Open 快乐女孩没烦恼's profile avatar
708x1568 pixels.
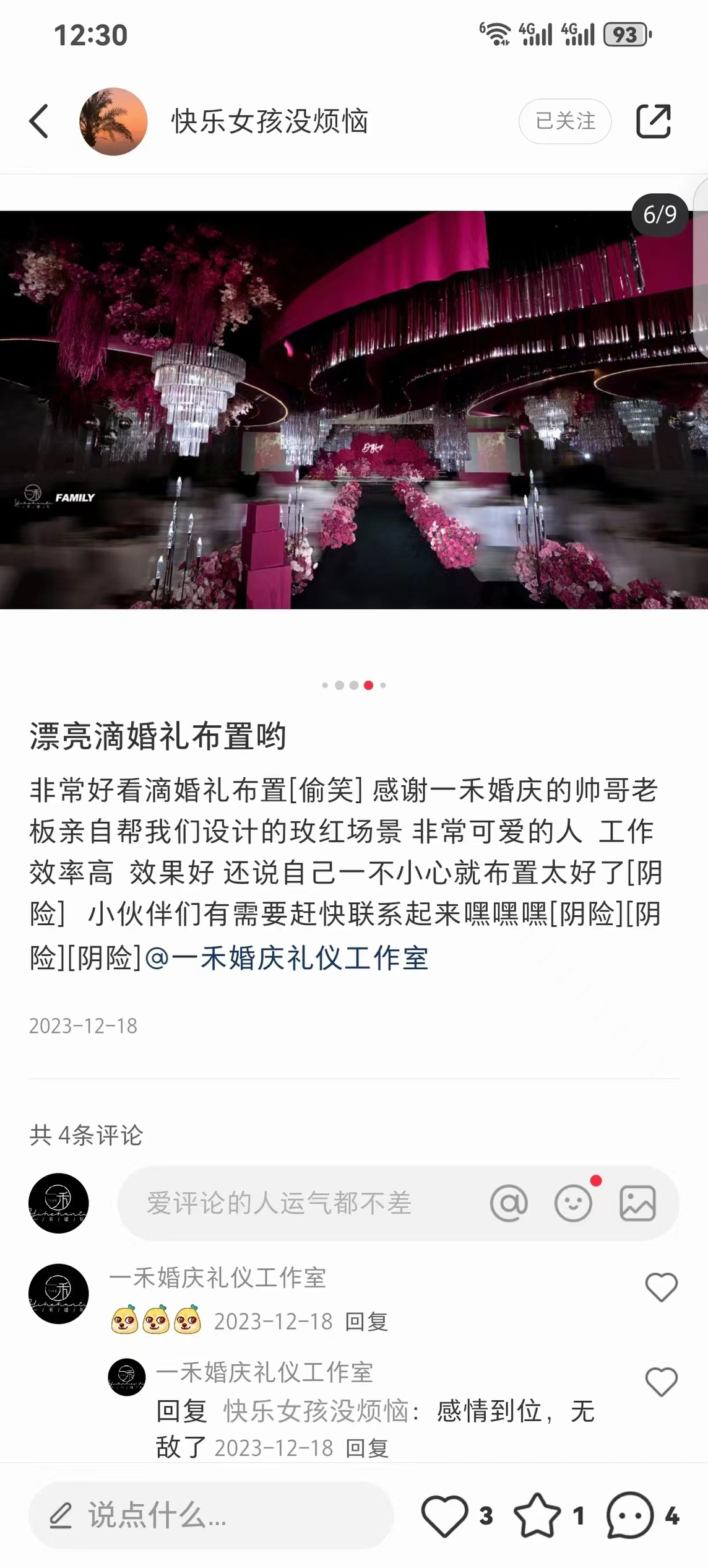tap(113, 121)
